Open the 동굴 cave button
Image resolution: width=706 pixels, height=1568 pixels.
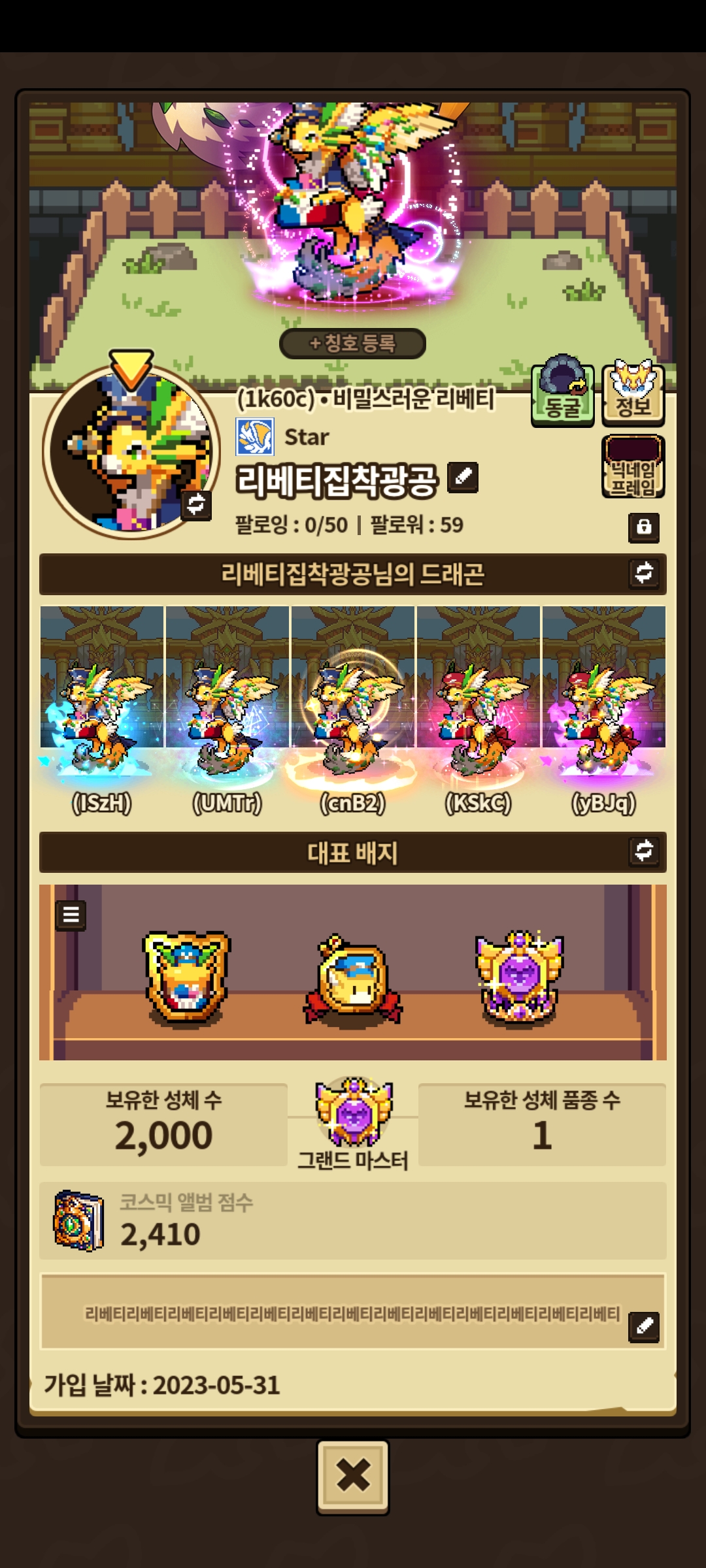(x=562, y=393)
